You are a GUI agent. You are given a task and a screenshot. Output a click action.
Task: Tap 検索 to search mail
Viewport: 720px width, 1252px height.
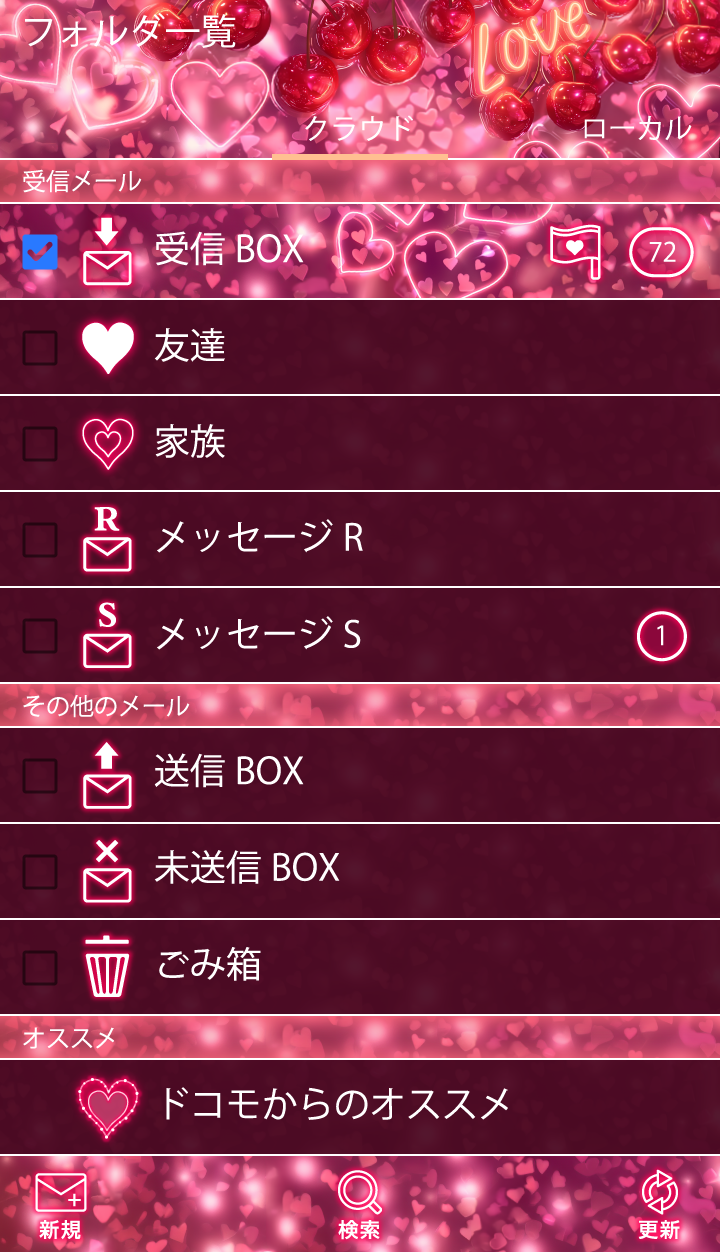click(x=359, y=1205)
